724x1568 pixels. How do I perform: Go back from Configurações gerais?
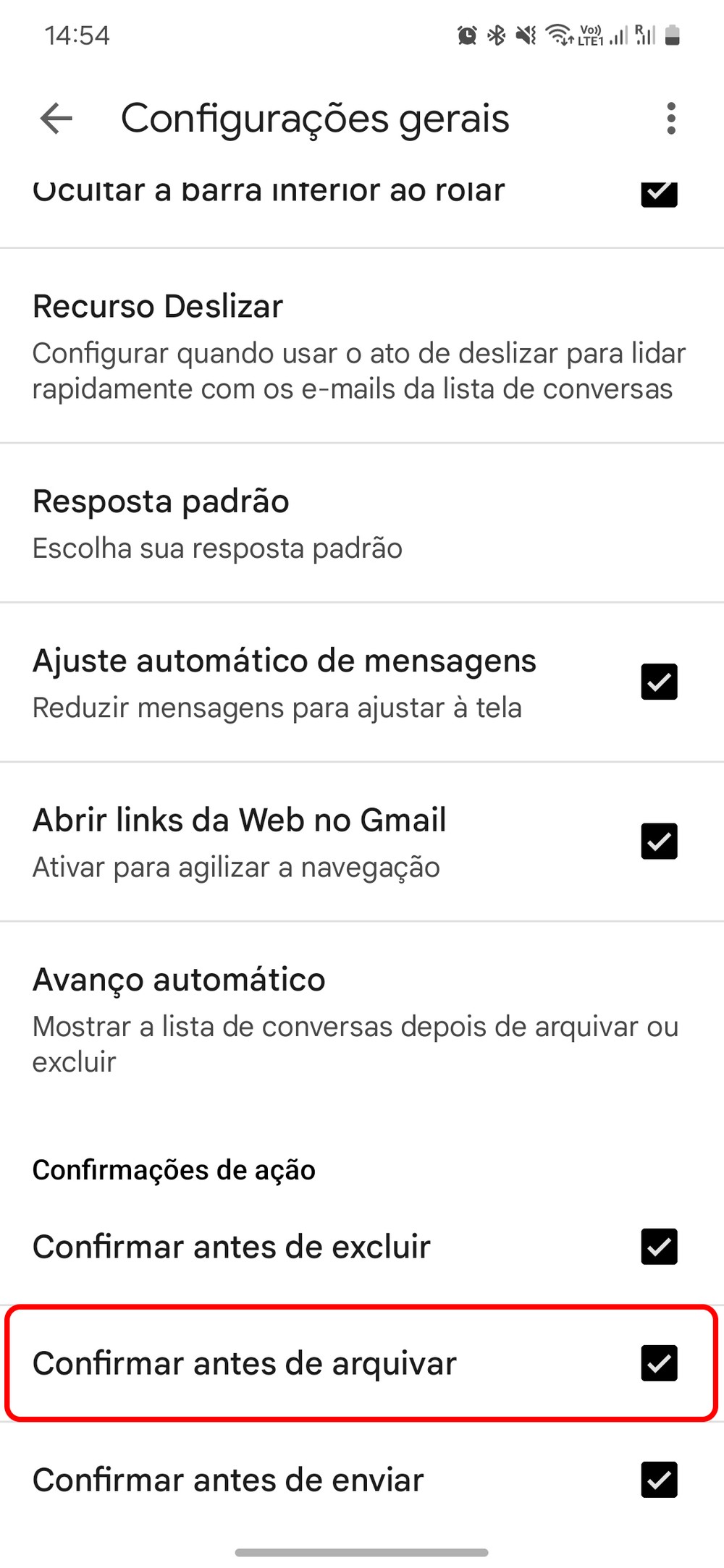[56, 119]
